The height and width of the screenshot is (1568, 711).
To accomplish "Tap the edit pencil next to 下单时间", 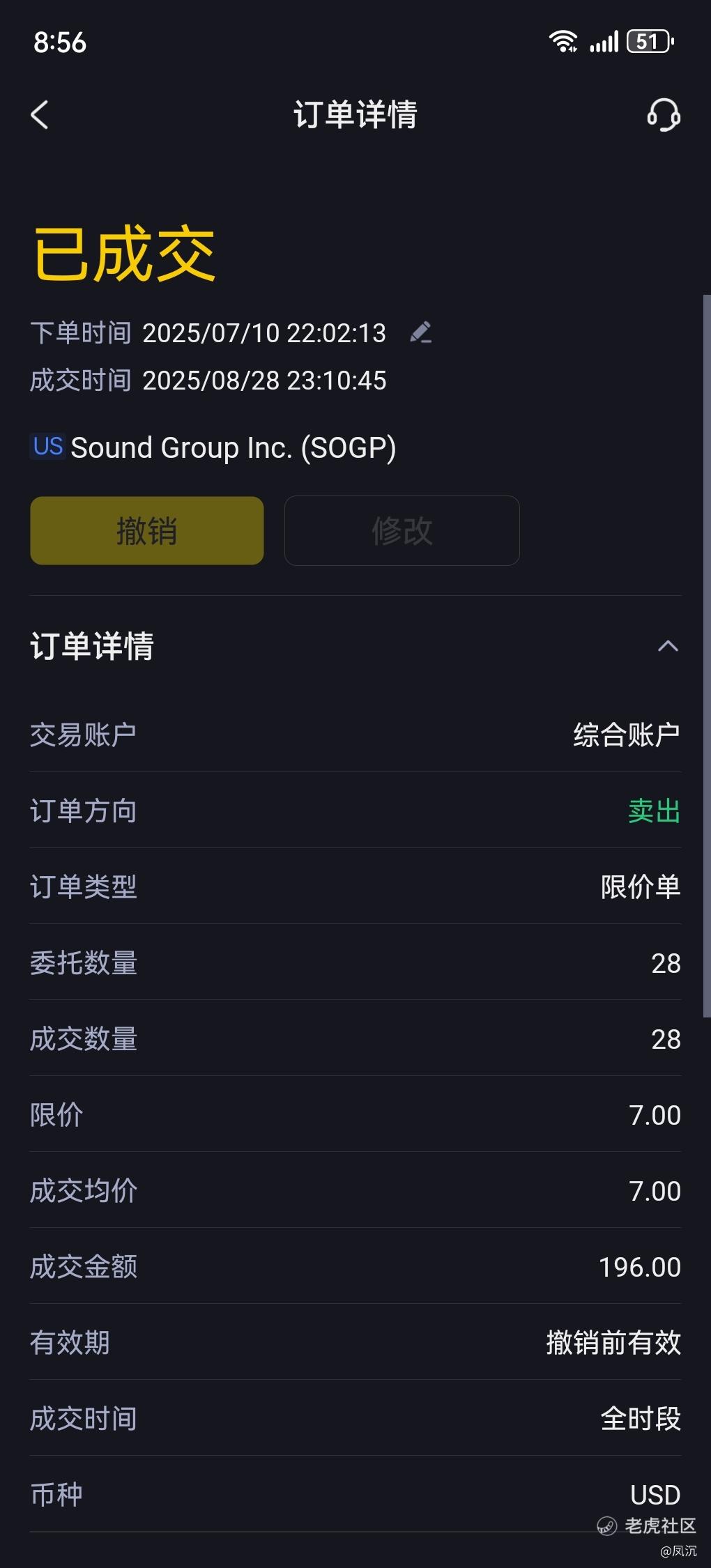I will click(x=421, y=332).
